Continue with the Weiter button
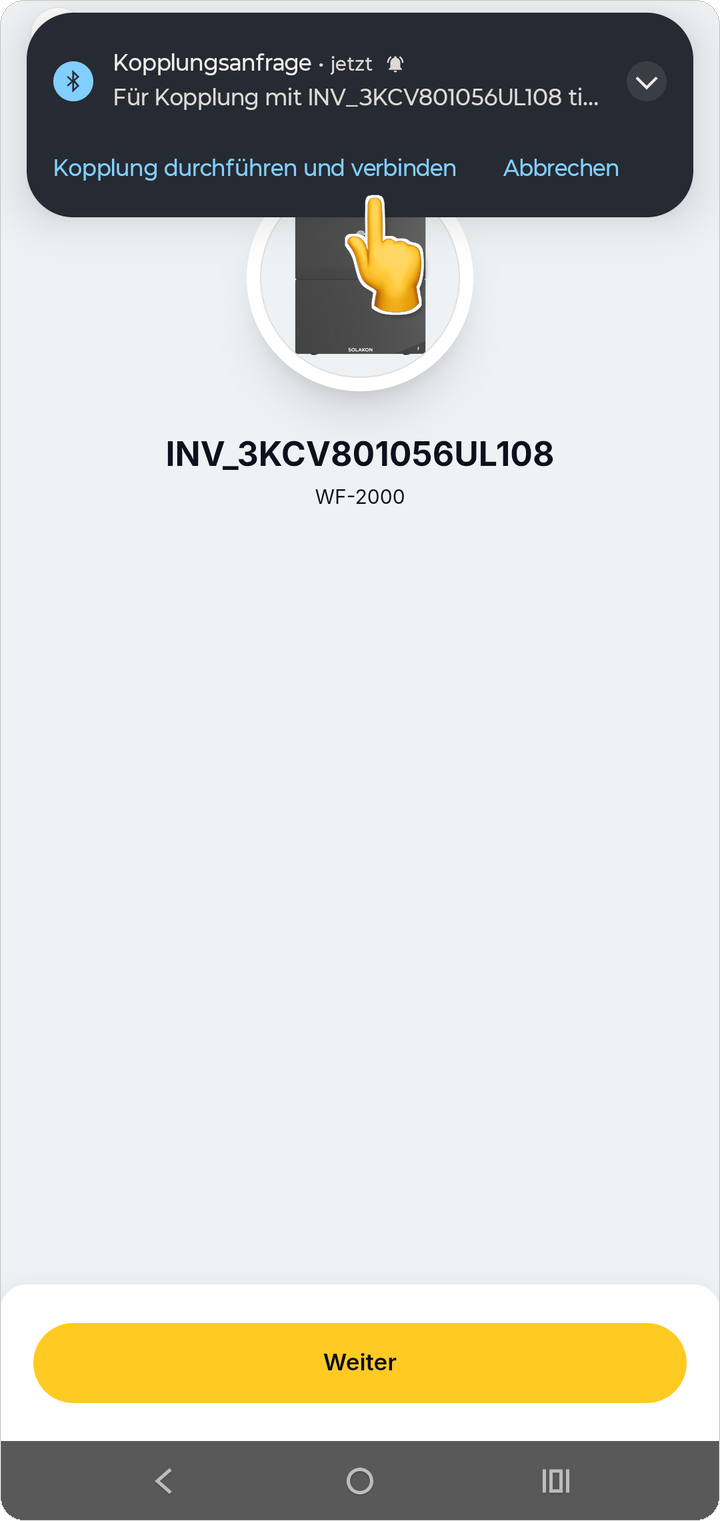This screenshot has height=1521, width=720. [x=360, y=1362]
